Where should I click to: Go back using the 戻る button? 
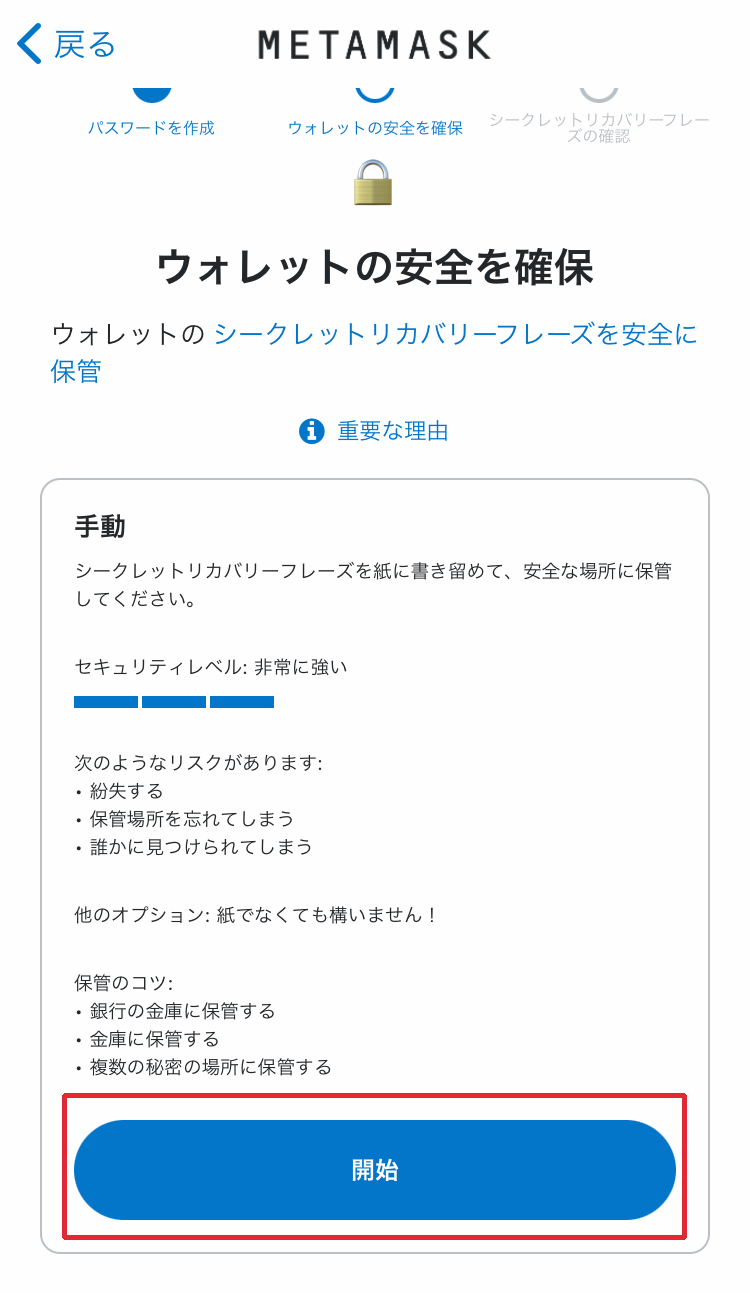pyautogui.click(x=66, y=44)
